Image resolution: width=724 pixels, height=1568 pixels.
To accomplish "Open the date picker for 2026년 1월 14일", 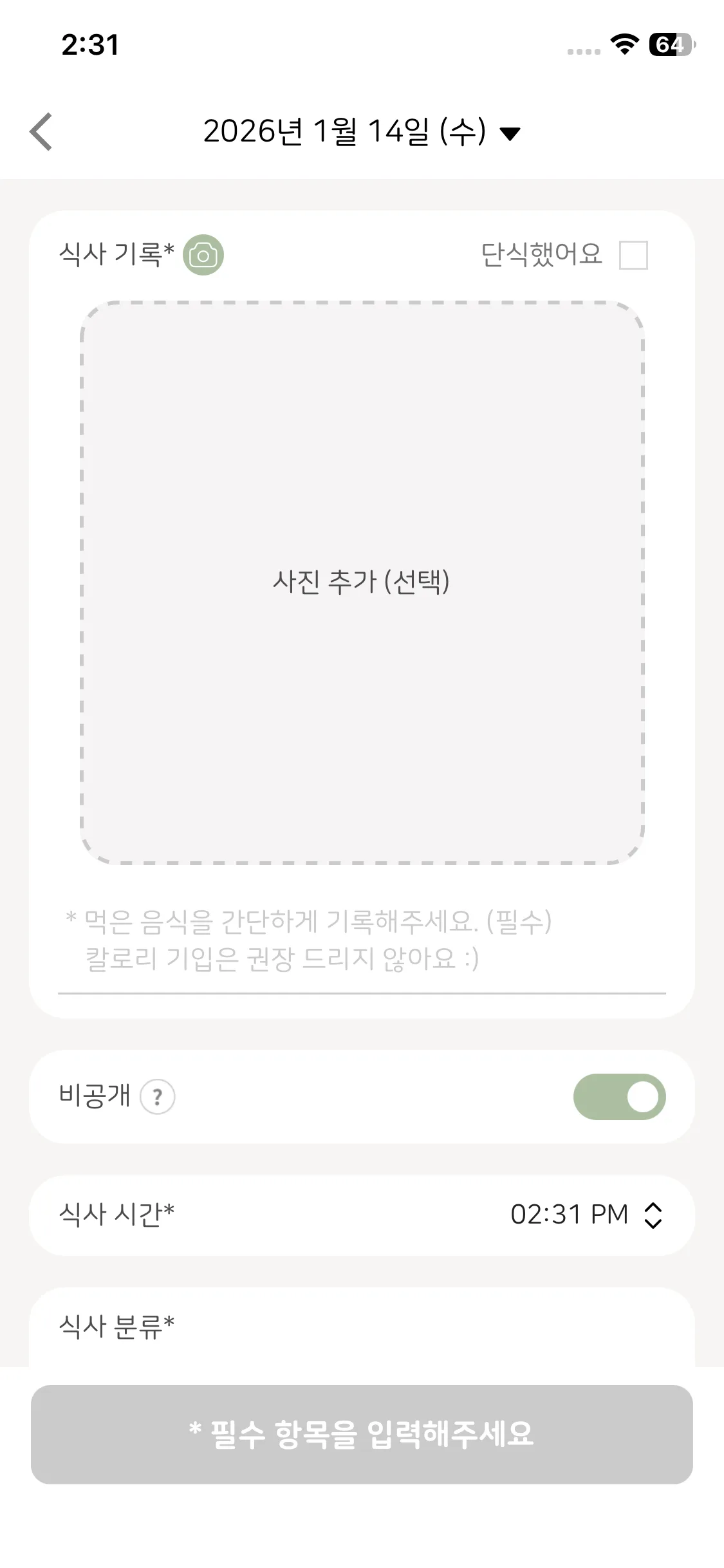I will [361, 132].
